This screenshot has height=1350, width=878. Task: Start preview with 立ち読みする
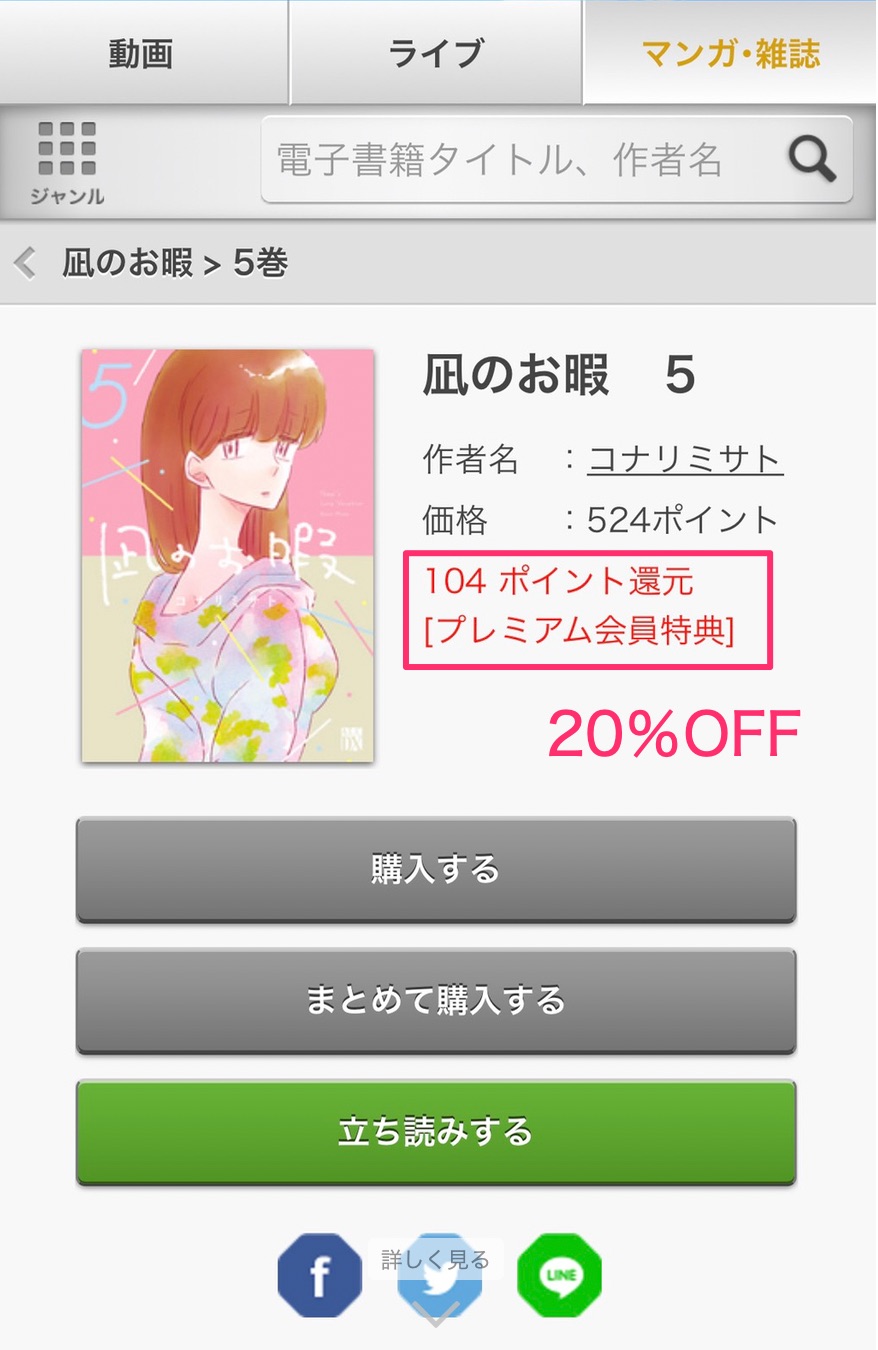[436, 1132]
